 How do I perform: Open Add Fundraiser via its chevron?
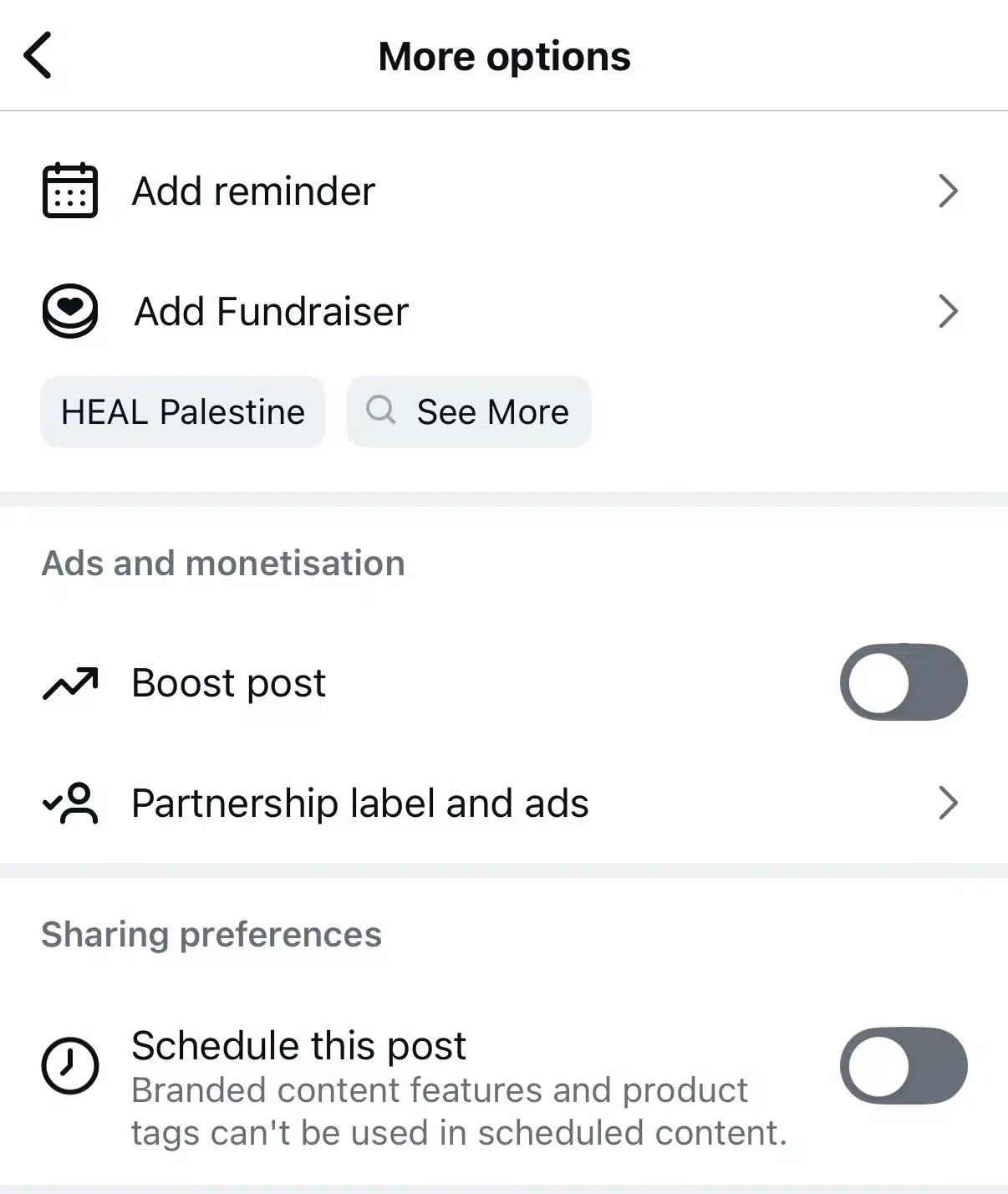pyautogui.click(x=949, y=310)
